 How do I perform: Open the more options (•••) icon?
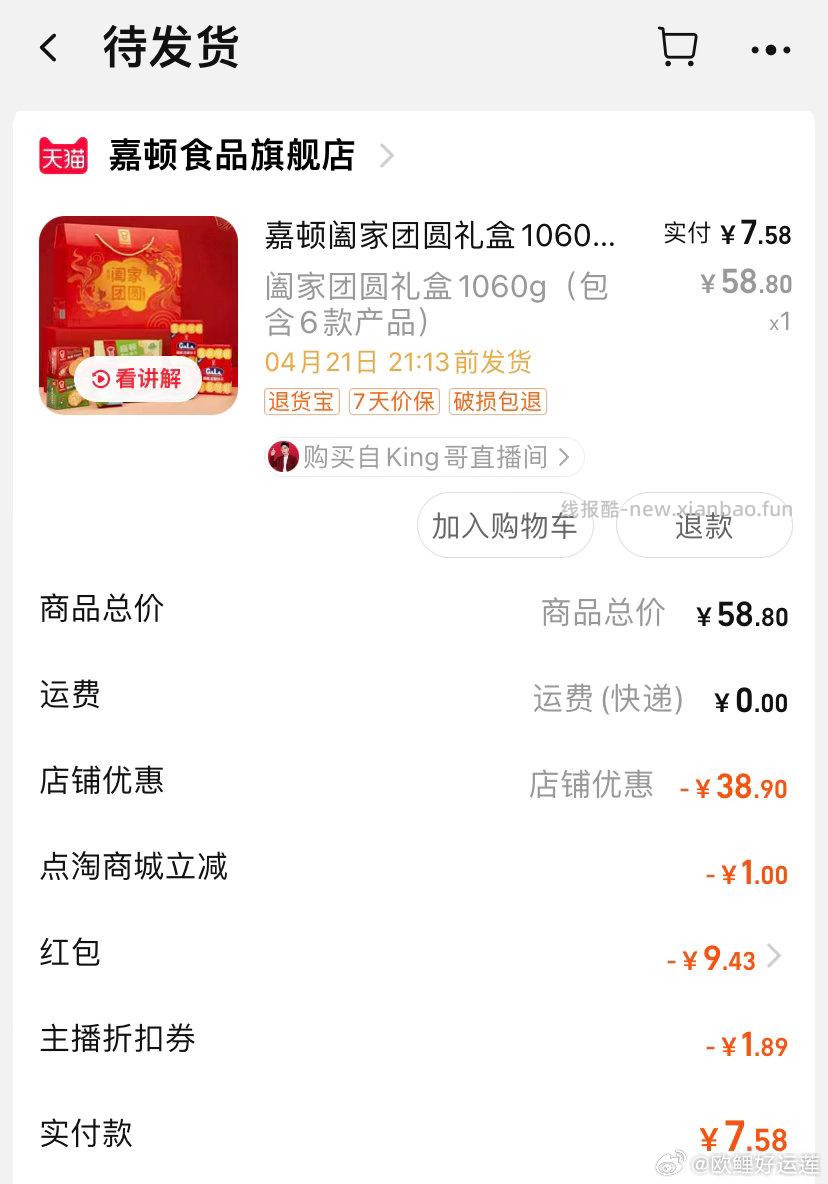point(770,49)
